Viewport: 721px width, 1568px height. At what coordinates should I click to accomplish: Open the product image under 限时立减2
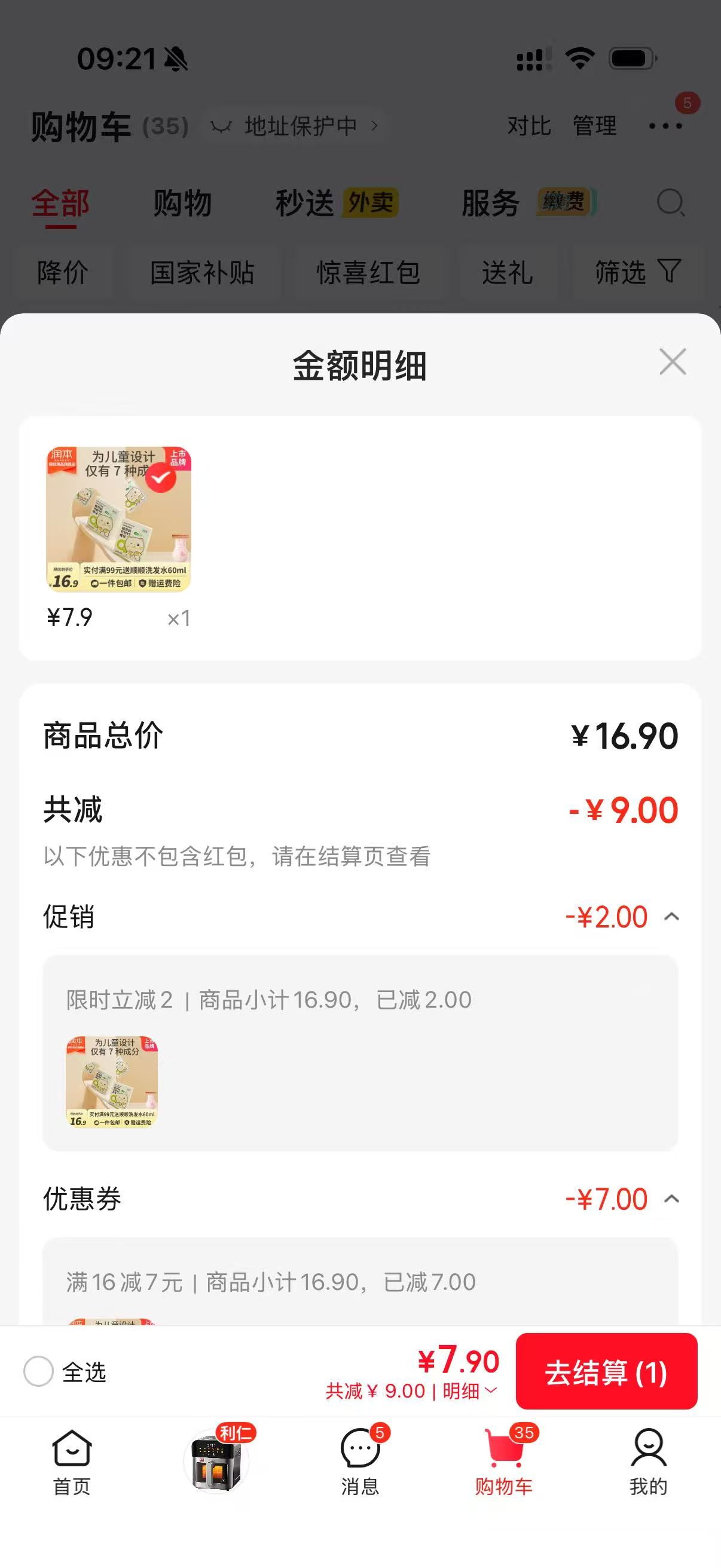pos(112,1082)
